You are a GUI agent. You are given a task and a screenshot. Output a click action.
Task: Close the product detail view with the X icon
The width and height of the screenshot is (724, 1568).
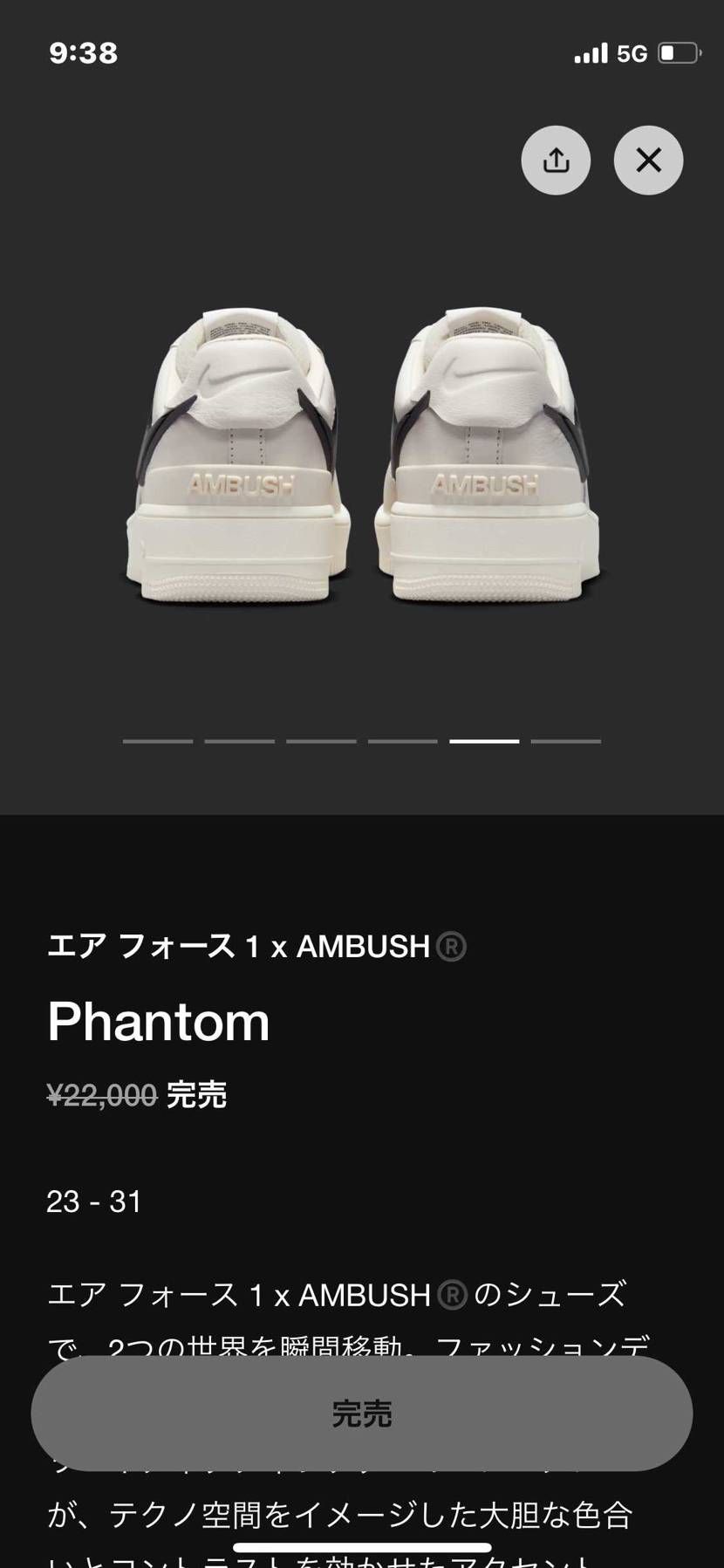pos(647,160)
